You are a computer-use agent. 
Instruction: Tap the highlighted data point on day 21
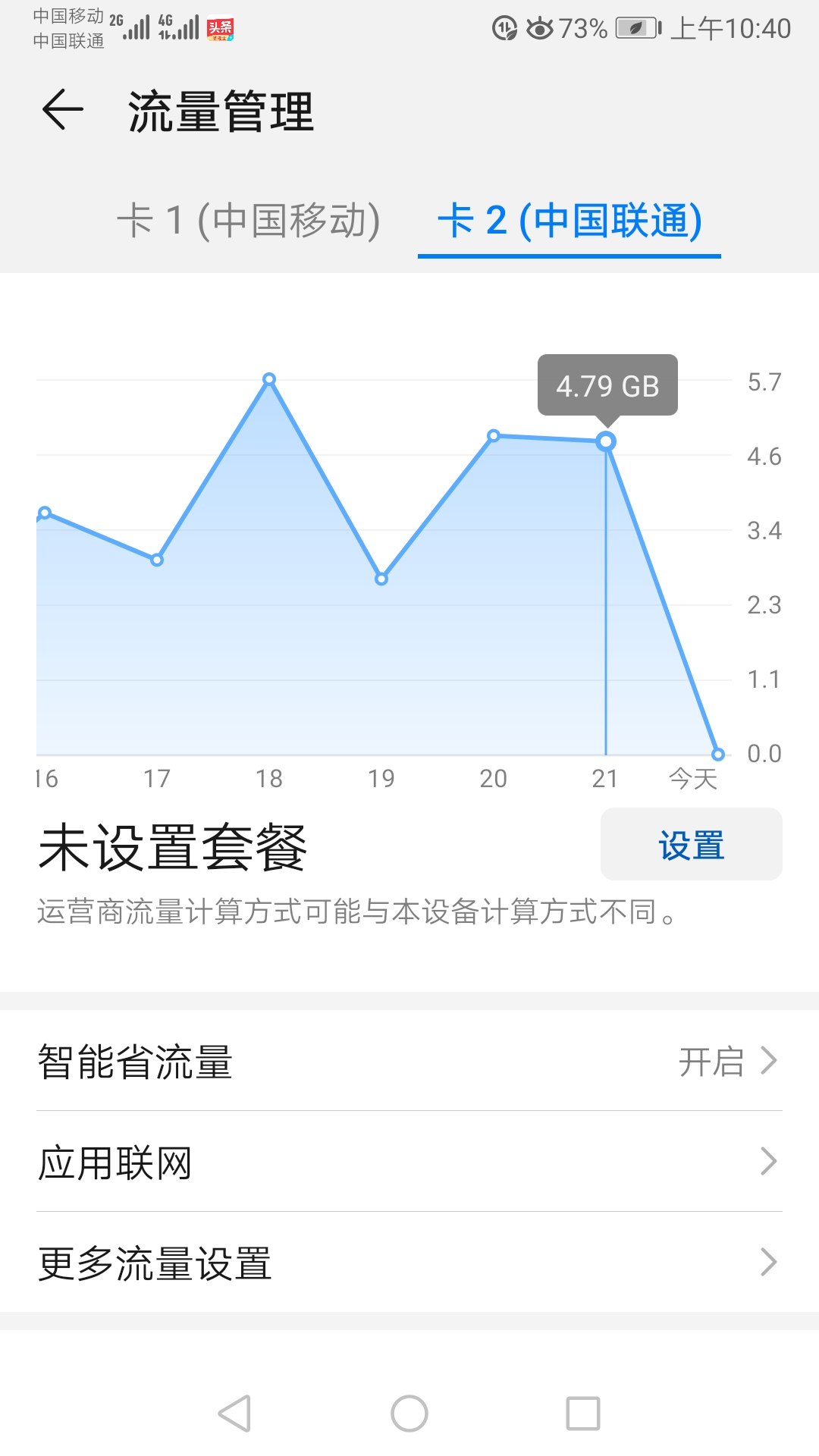click(606, 441)
